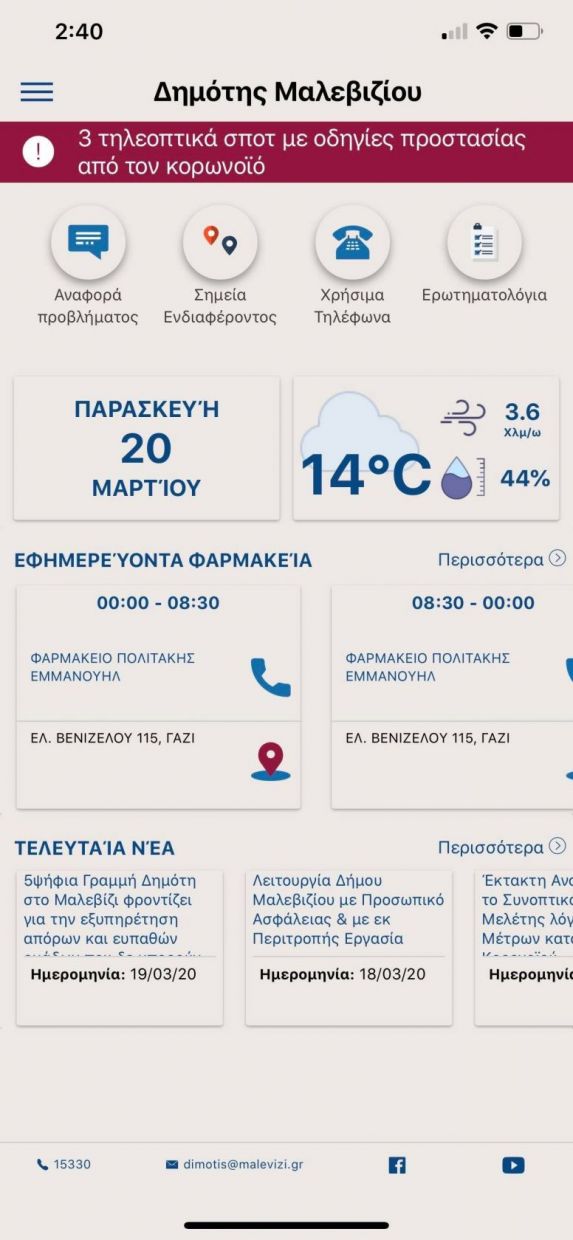573x1240 pixels.
Task: Call the 00:00 - 08:30 pharmacy
Action: coord(270,677)
